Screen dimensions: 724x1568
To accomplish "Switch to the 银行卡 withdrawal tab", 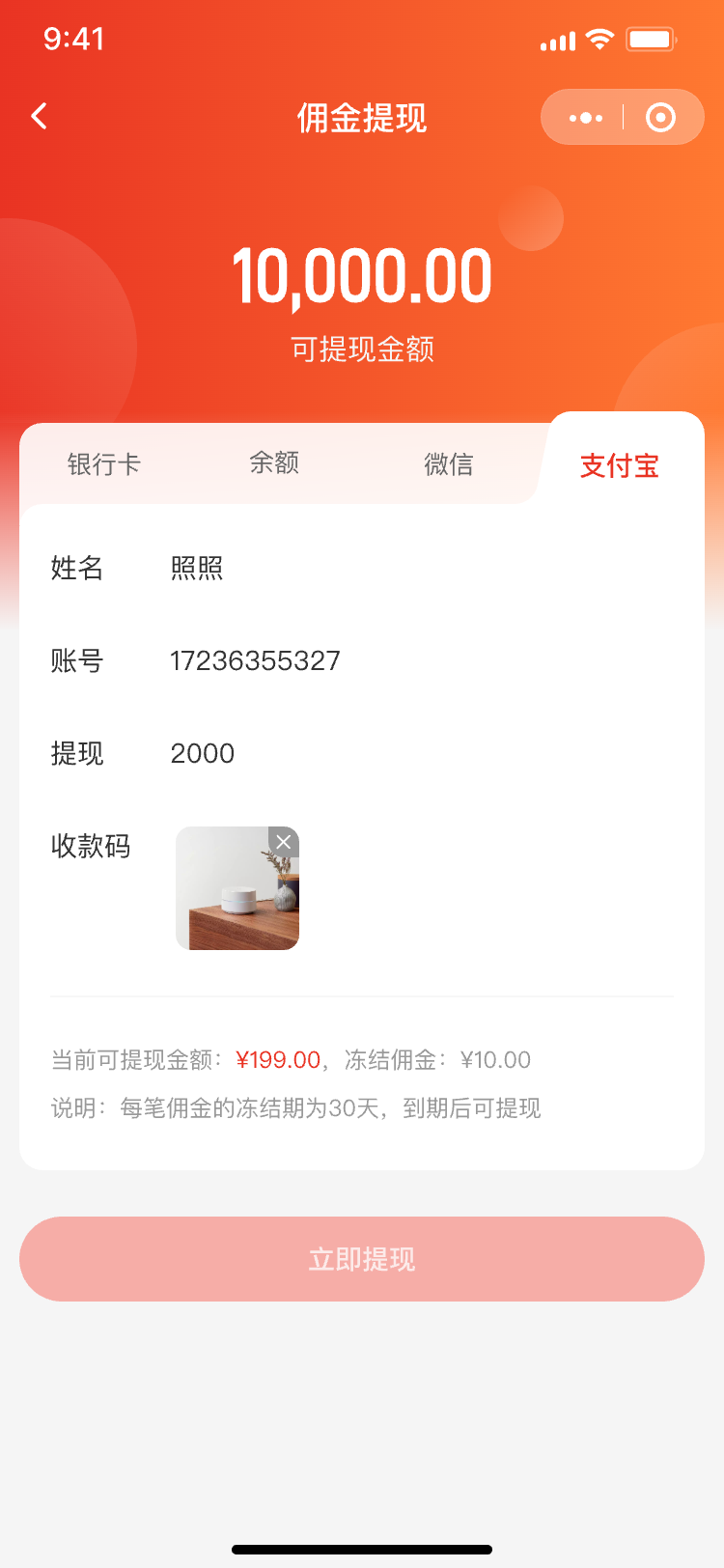I will pyautogui.click(x=103, y=464).
